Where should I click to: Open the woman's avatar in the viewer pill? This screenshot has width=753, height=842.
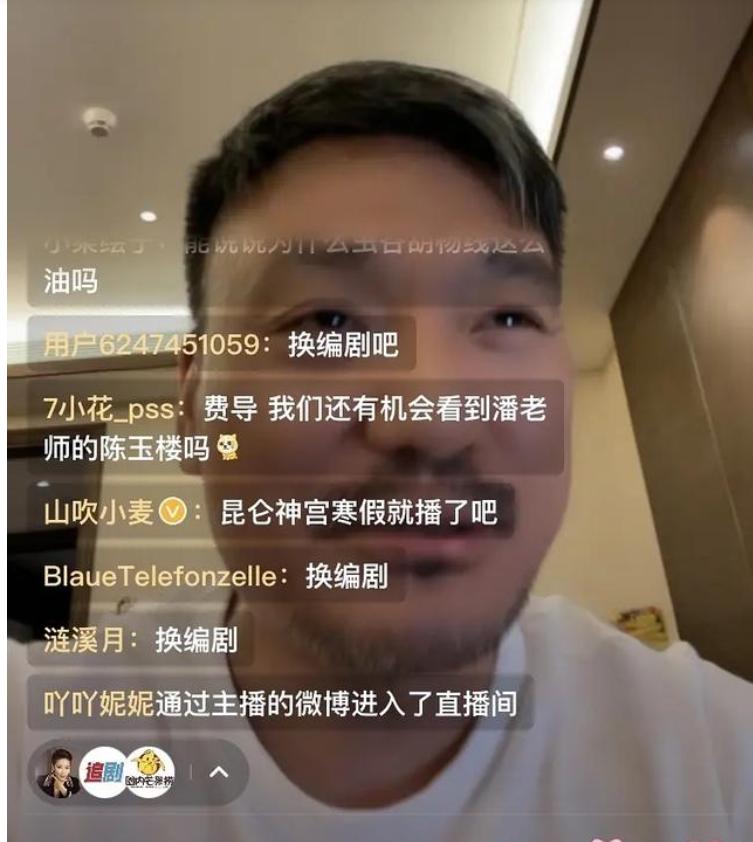point(58,771)
